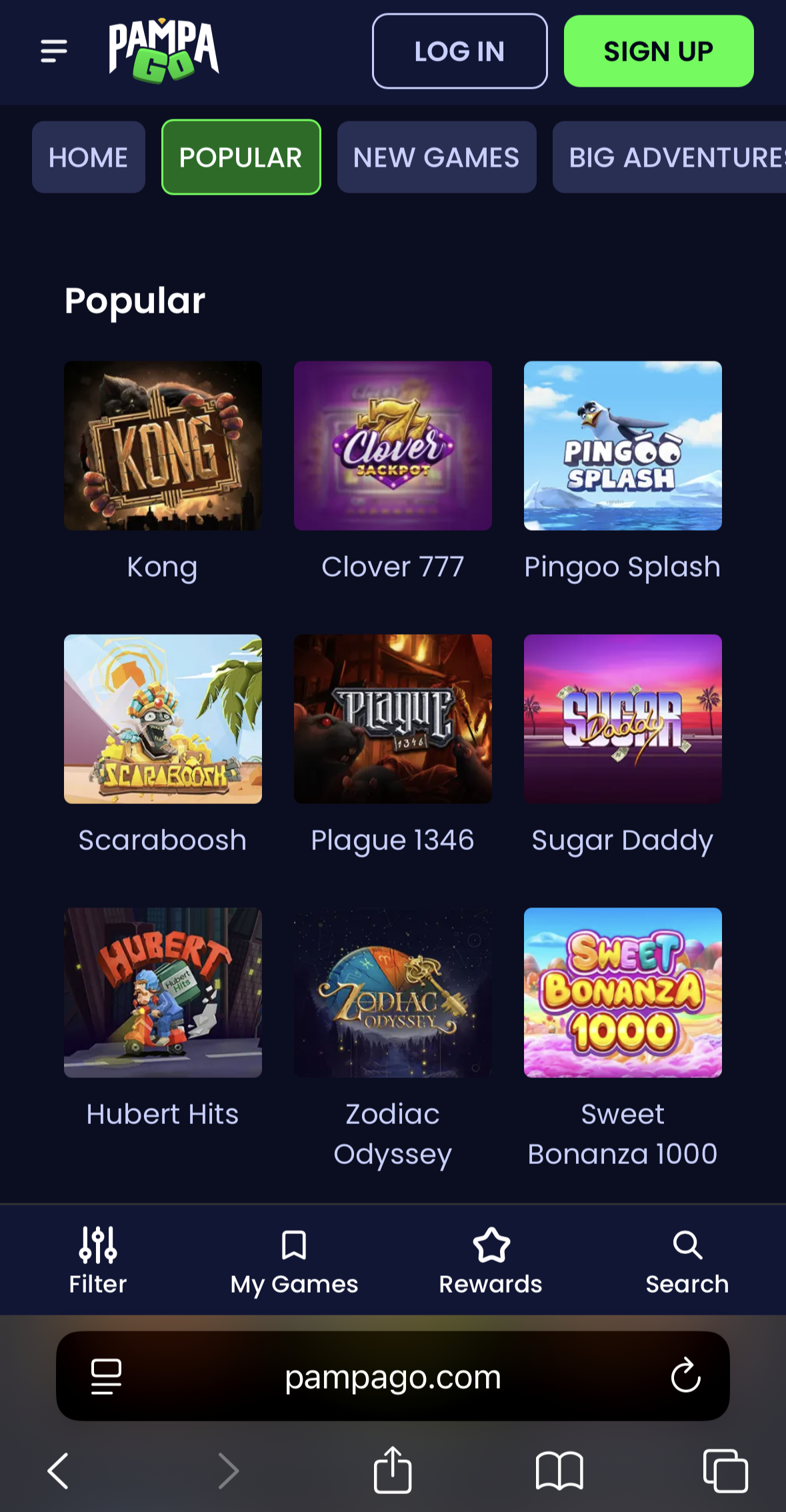
Task: Open the Plague 1346 game
Action: (x=393, y=719)
